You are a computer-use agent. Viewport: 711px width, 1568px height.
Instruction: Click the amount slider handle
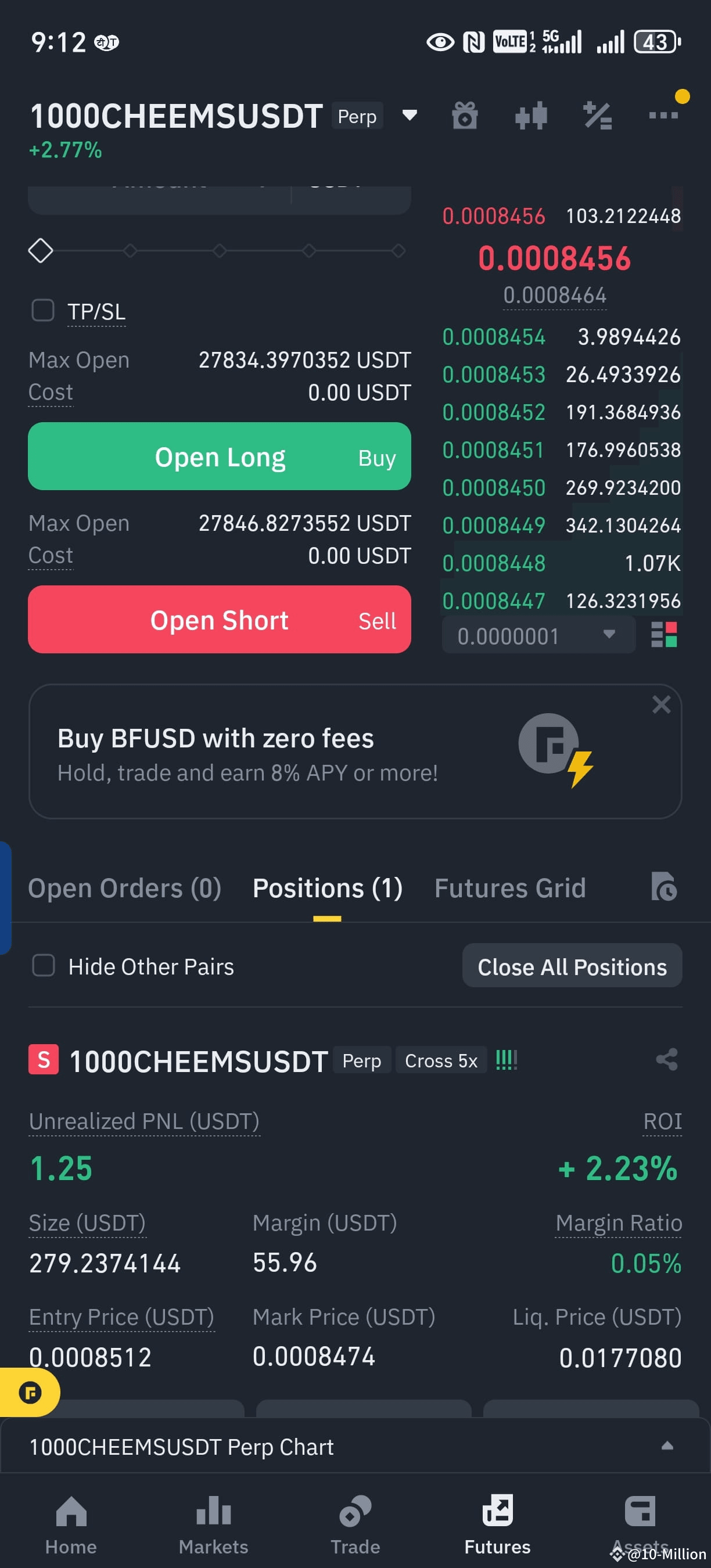(x=41, y=250)
